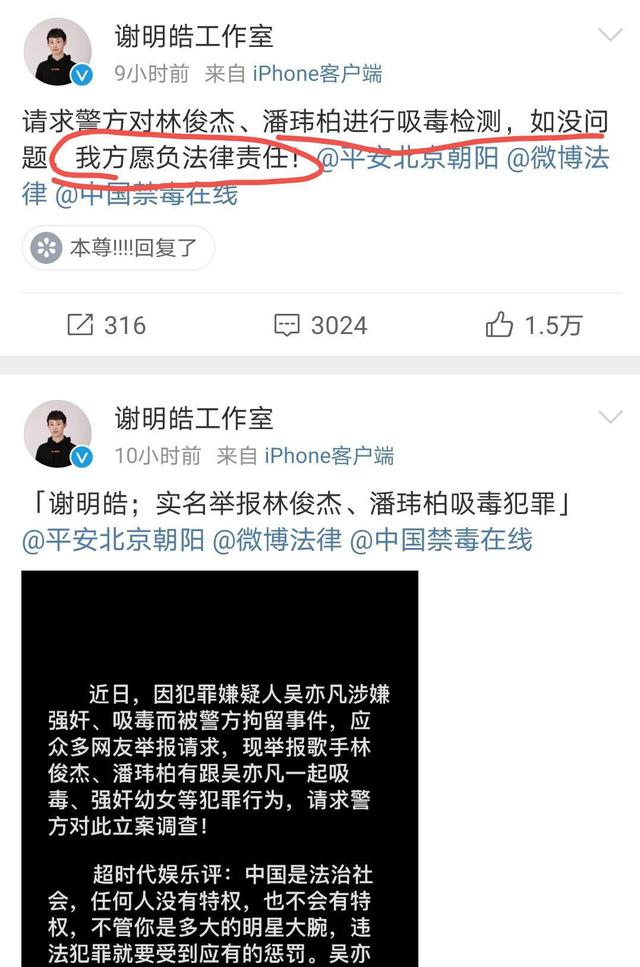Open @平安北京朝阳 mention in the 10小时前 post
This screenshot has width=640, height=967.
tap(114, 540)
